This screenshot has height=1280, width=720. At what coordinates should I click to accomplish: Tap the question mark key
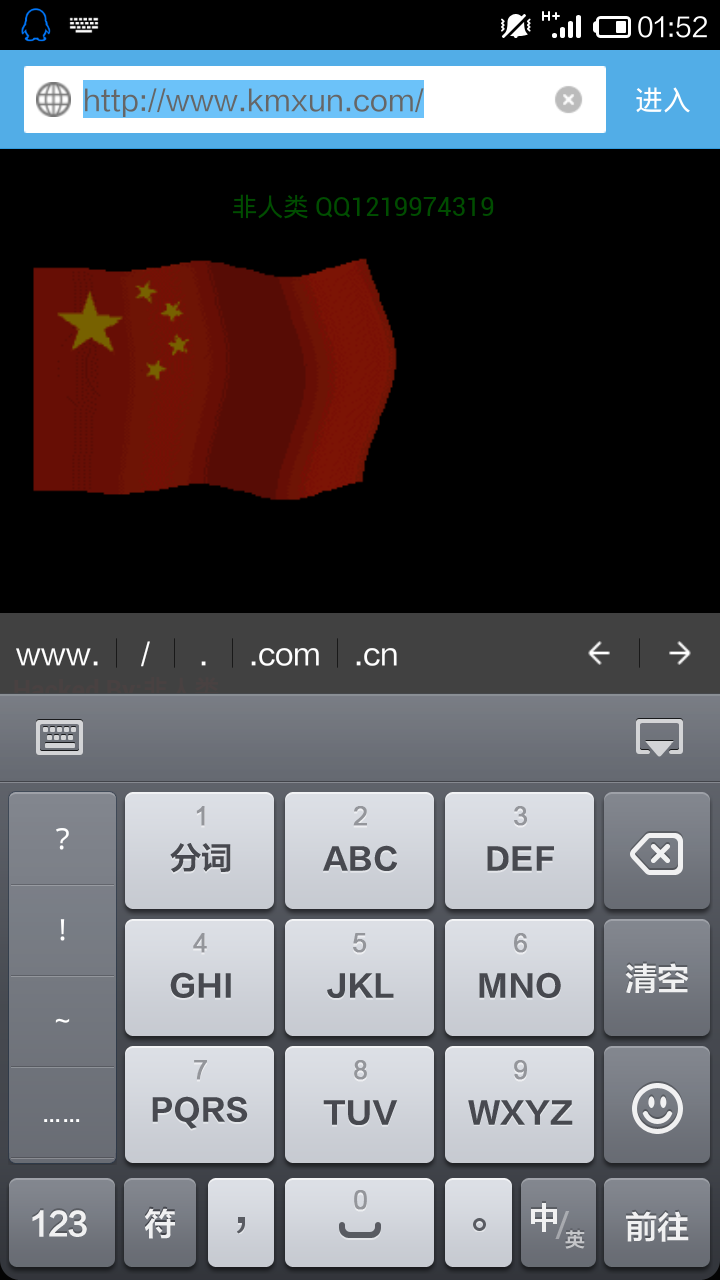pyautogui.click(x=62, y=838)
